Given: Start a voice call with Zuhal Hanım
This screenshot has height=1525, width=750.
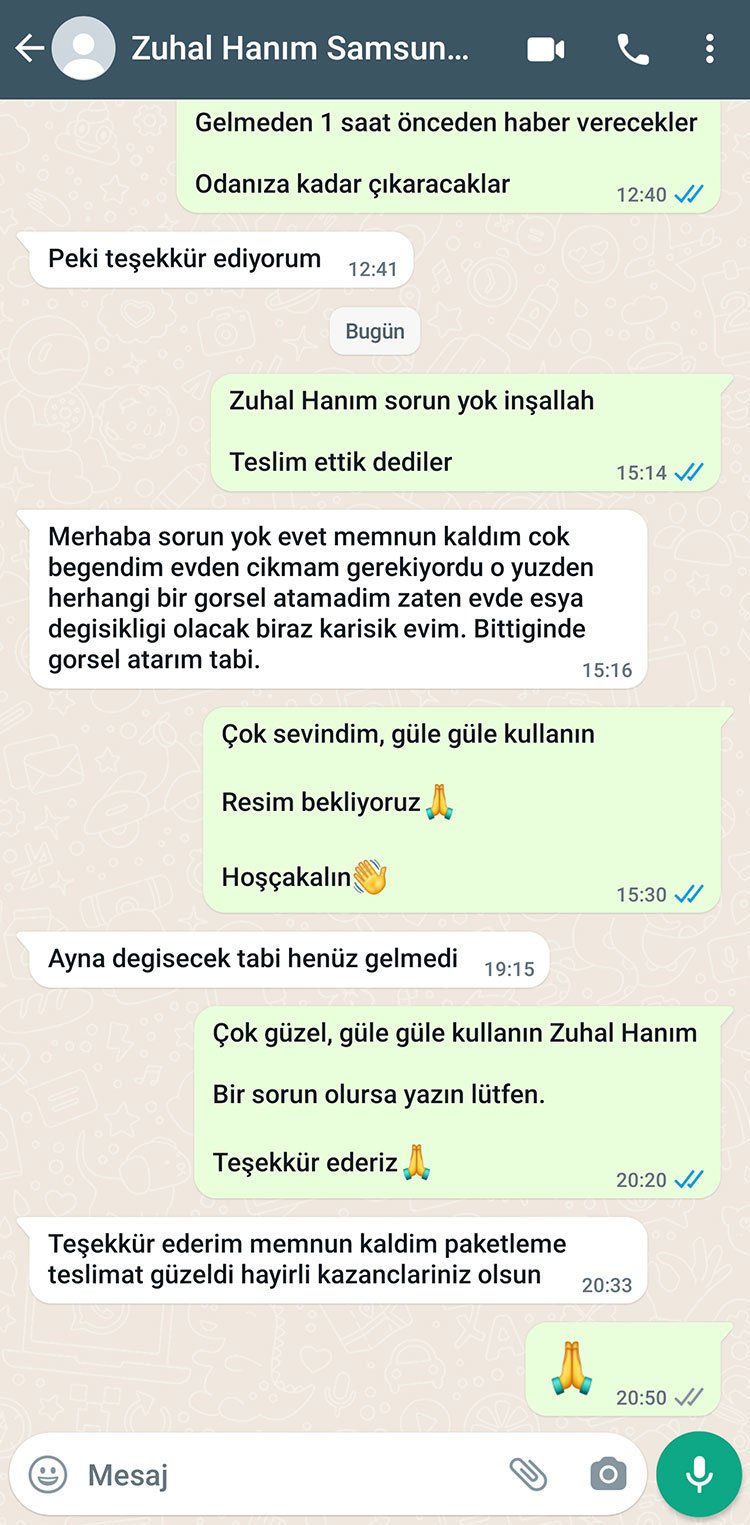Looking at the screenshot, I should pos(633,49).
